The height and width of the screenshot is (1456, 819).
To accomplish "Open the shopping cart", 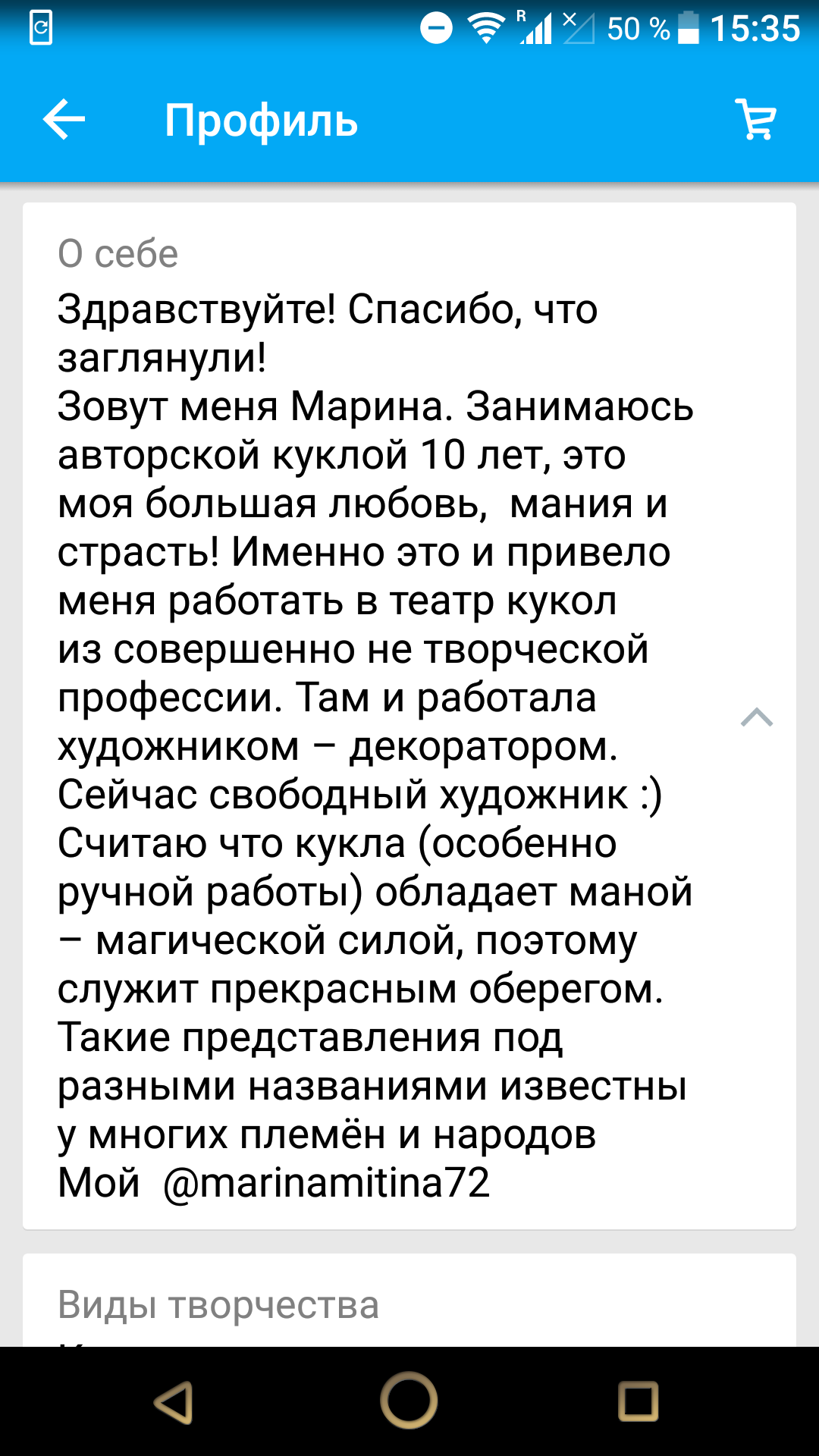I will (756, 120).
